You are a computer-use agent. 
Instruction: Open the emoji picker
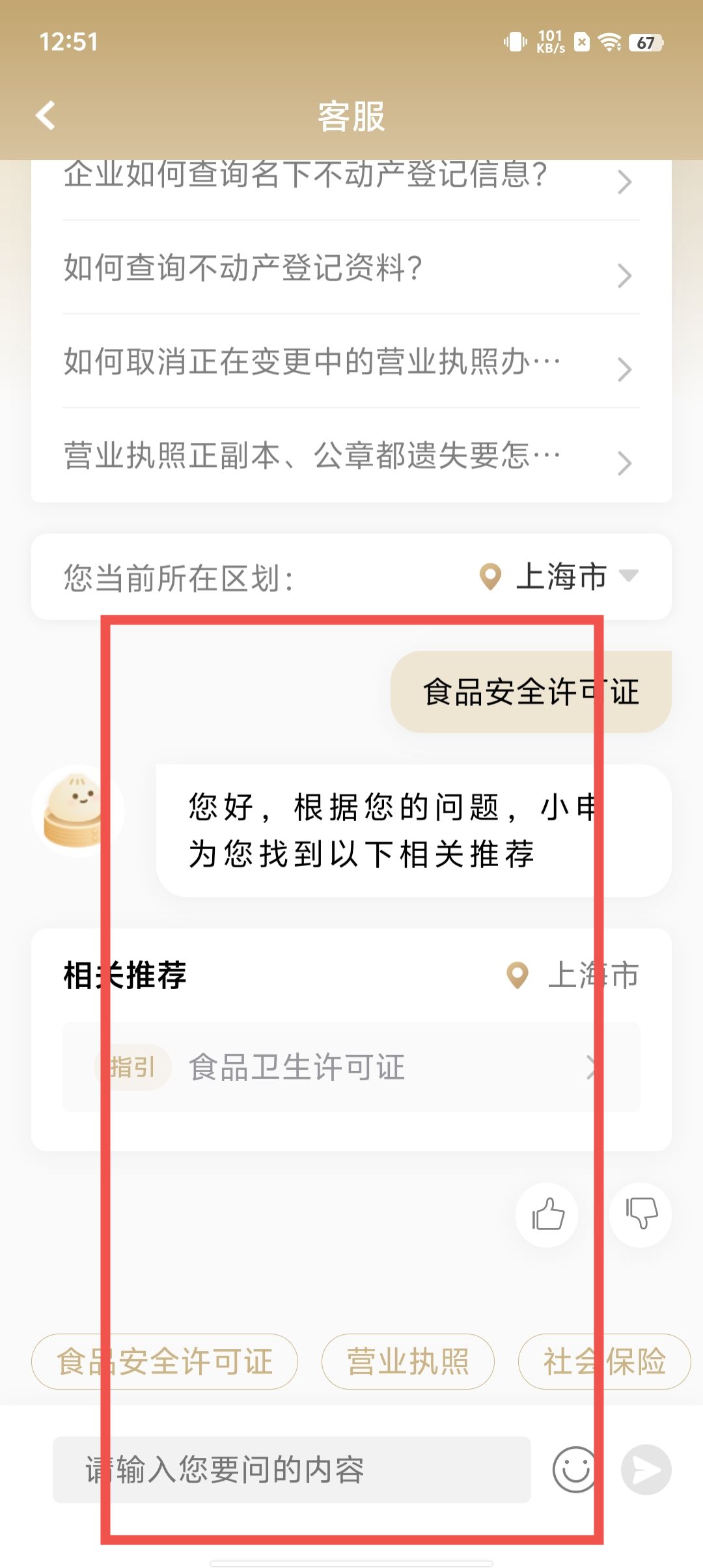(x=574, y=1470)
